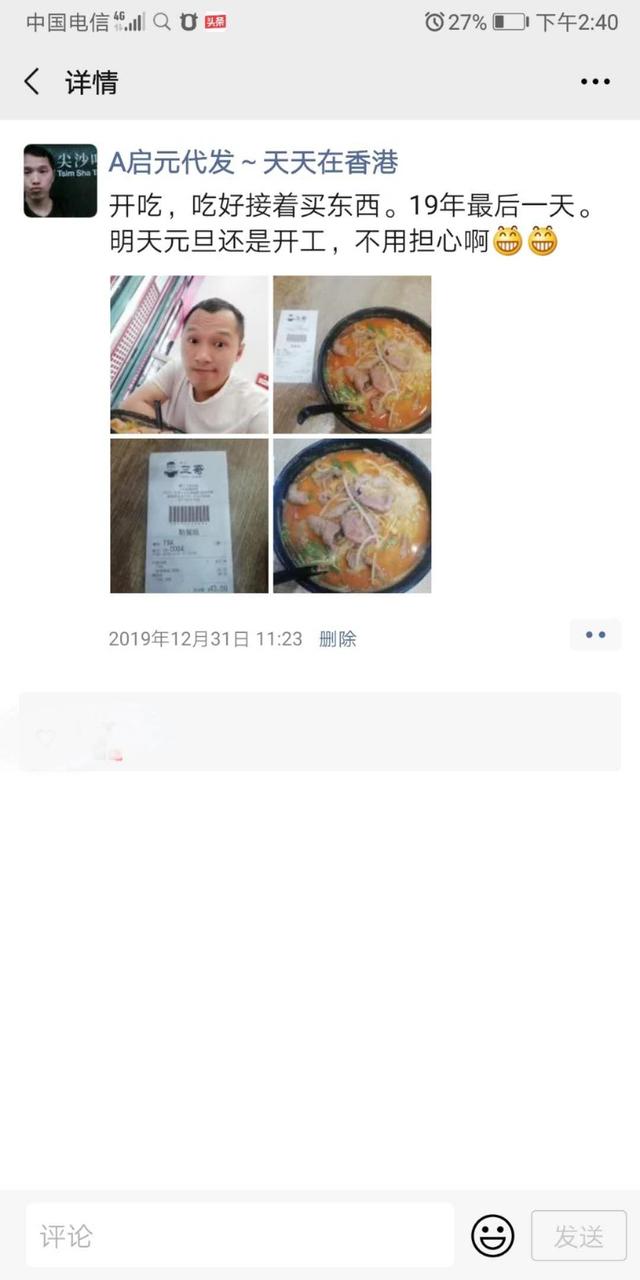Open the three-dot overflow menu in header
Screen dimensions: 640x1280
coord(595,82)
